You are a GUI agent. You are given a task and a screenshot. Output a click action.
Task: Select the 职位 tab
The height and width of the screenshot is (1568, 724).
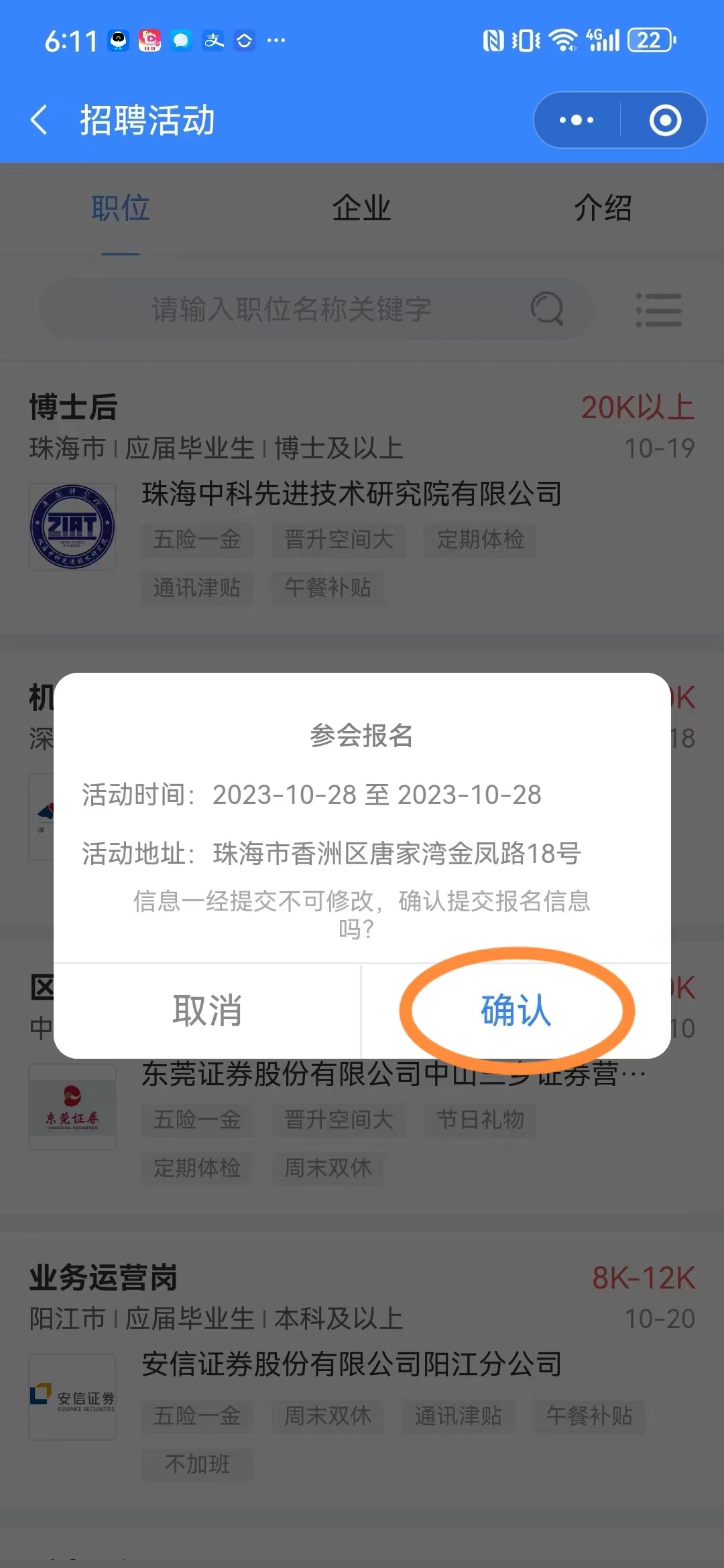tap(121, 208)
